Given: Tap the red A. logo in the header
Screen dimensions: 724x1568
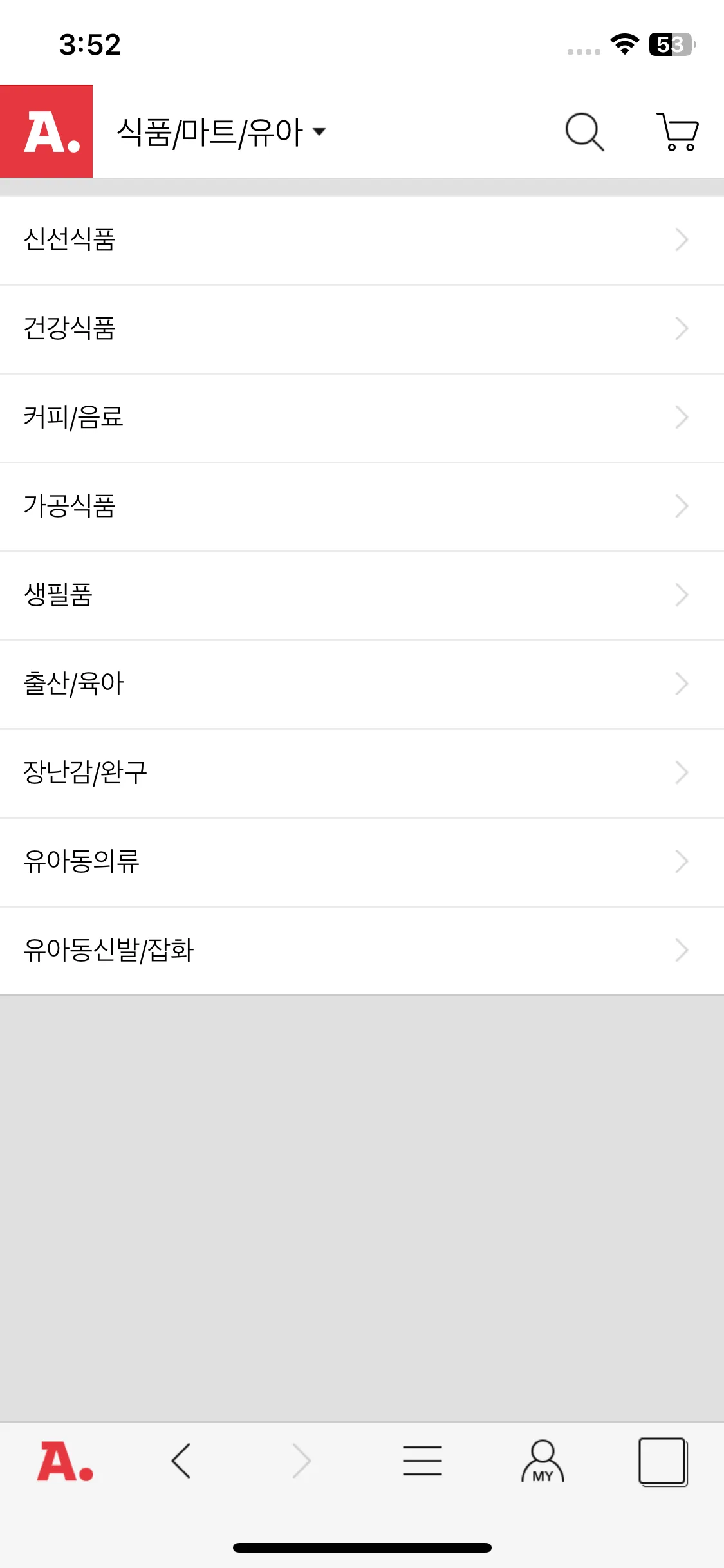Looking at the screenshot, I should coord(46,131).
